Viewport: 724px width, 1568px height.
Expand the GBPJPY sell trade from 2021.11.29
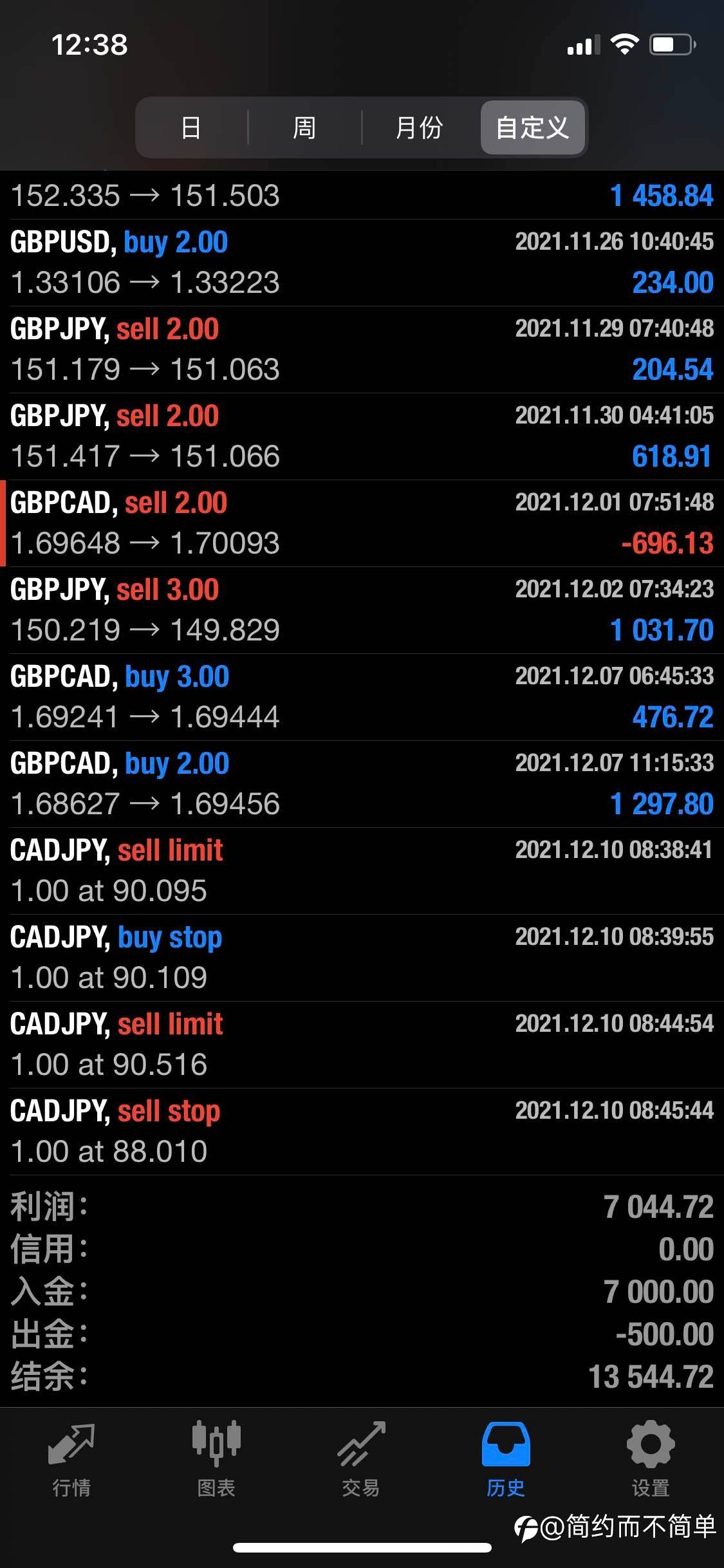point(362,350)
